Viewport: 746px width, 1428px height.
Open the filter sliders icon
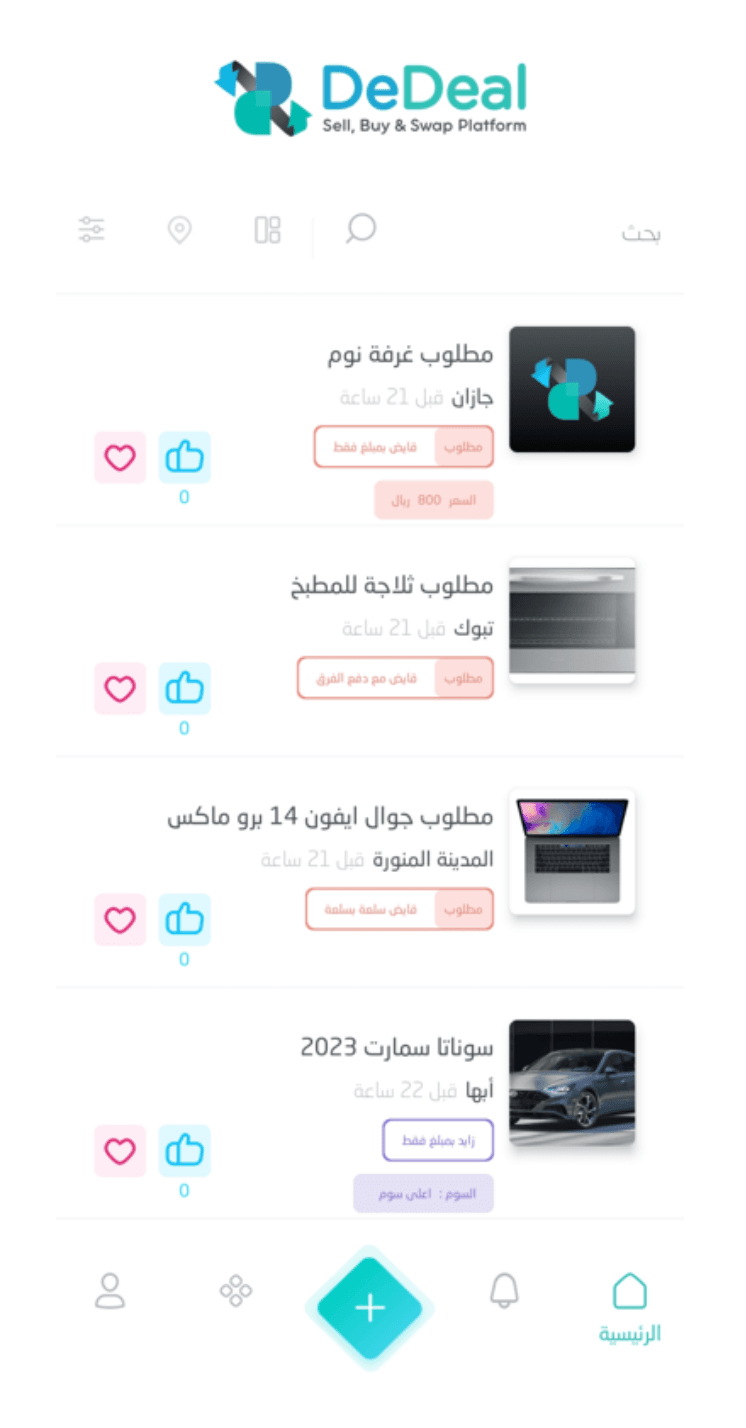(92, 230)
